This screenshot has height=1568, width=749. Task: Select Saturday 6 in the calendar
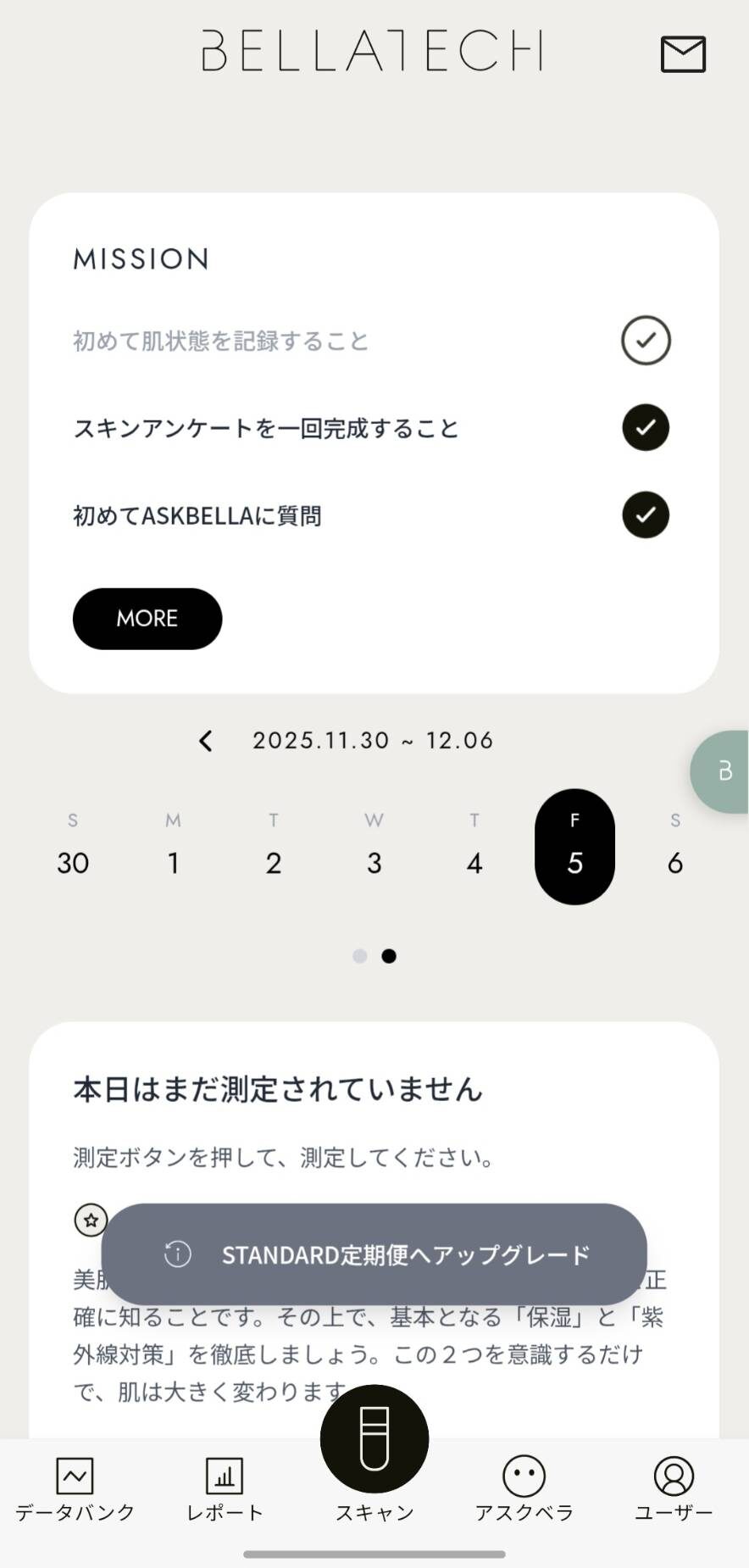point(674,848)
